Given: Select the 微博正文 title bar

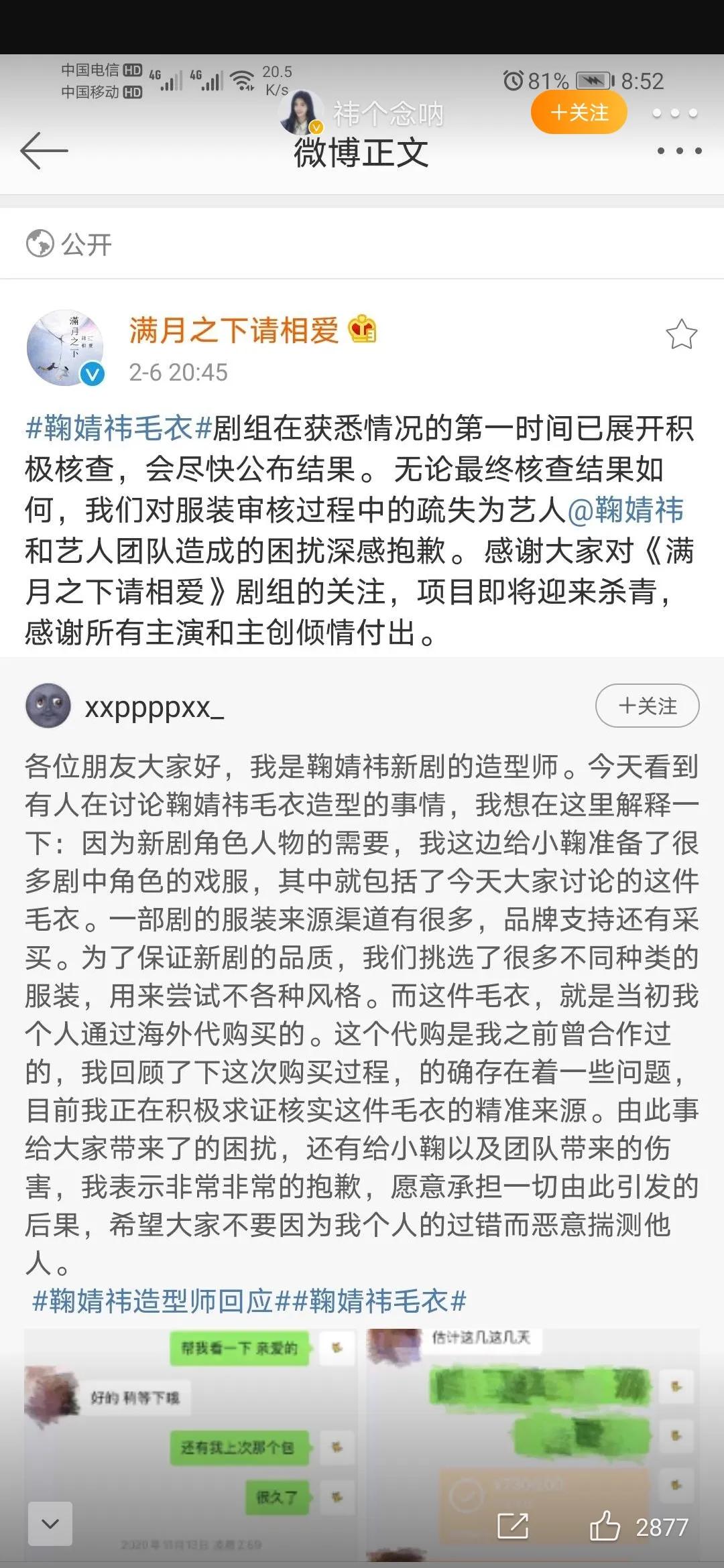Looking at the screenshot, I should coord(362,153).
